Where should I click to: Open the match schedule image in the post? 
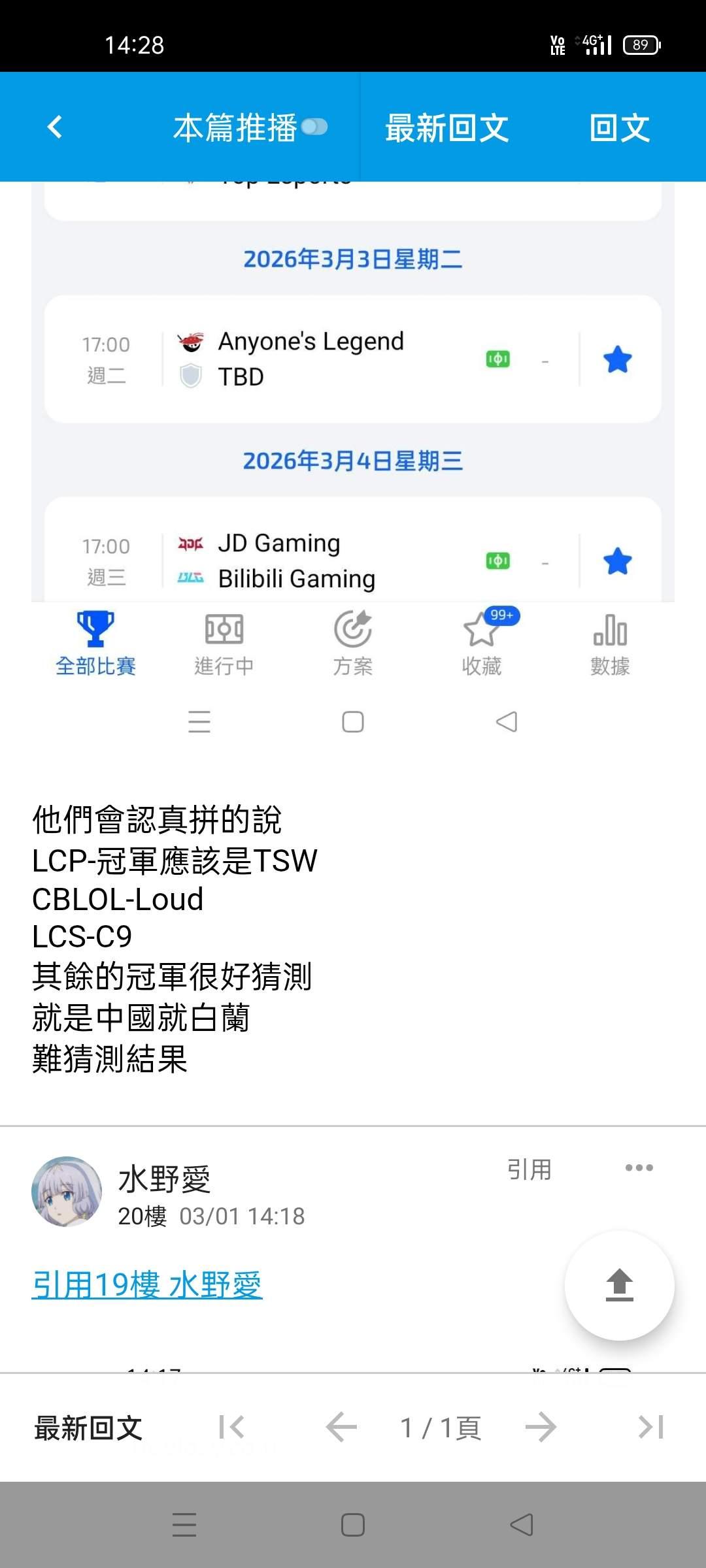pos(353,457)
